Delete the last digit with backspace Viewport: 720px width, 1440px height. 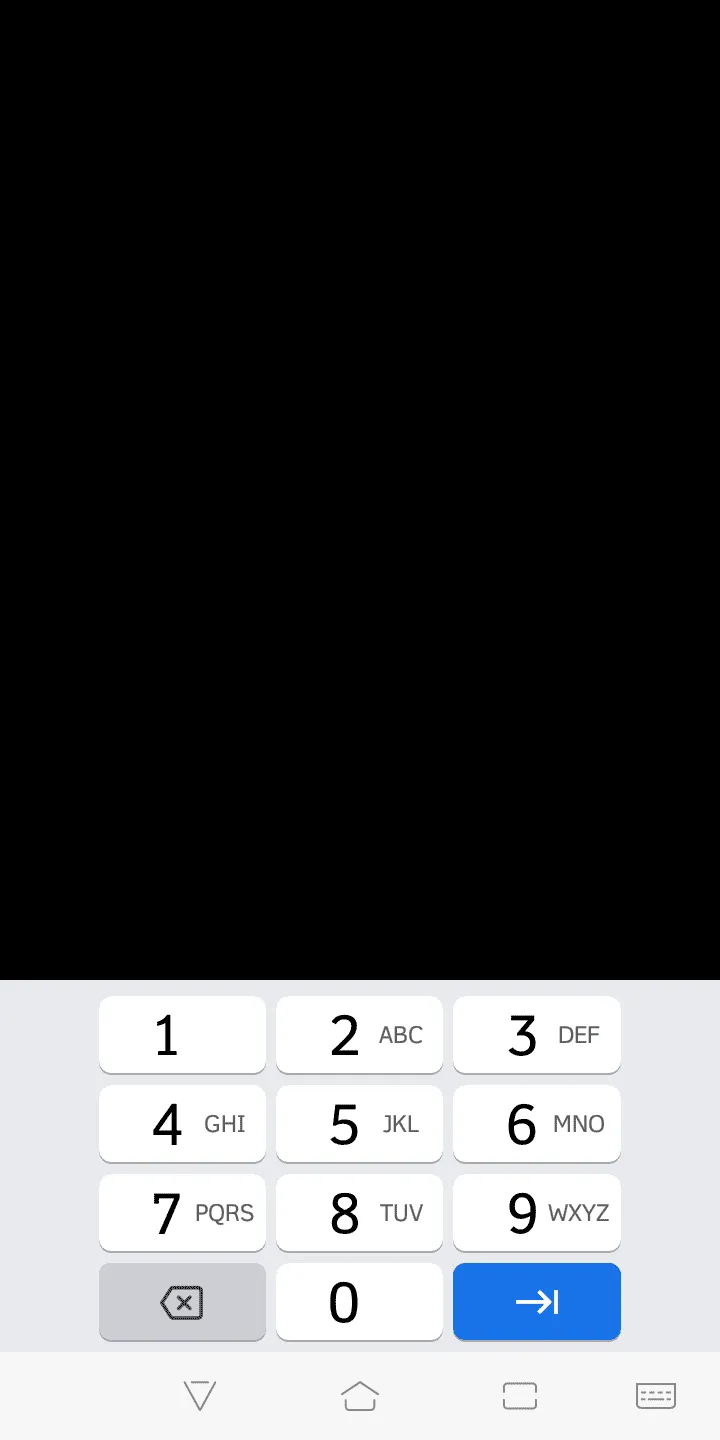pyautogui.click(x=182, y=1301)
